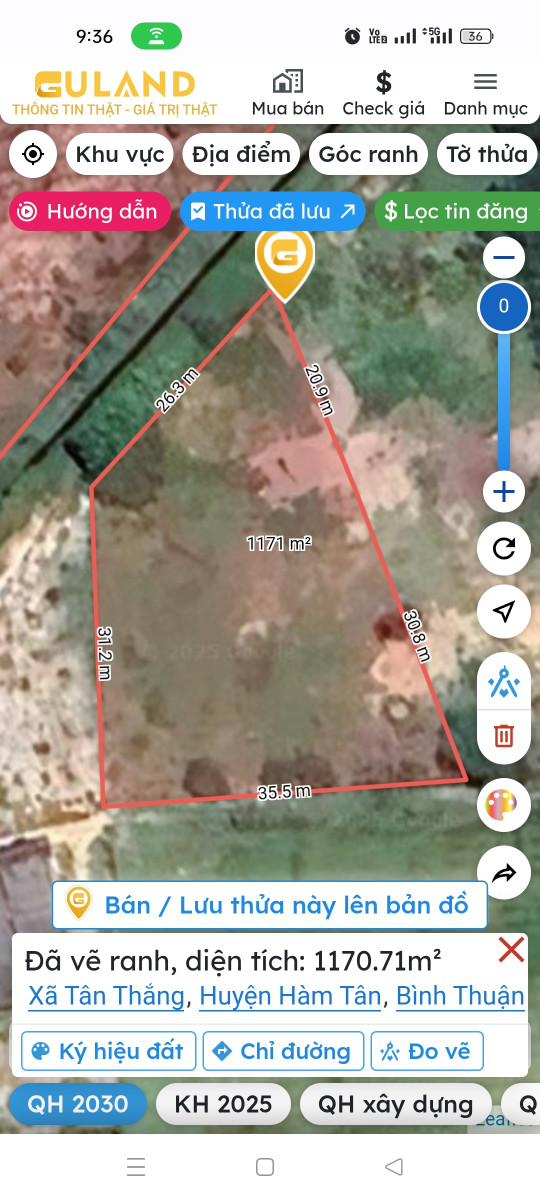Close the drawn area info panel
This screenshot has height=1200, width=540.
pyautogui.click(x=511, y=950)
